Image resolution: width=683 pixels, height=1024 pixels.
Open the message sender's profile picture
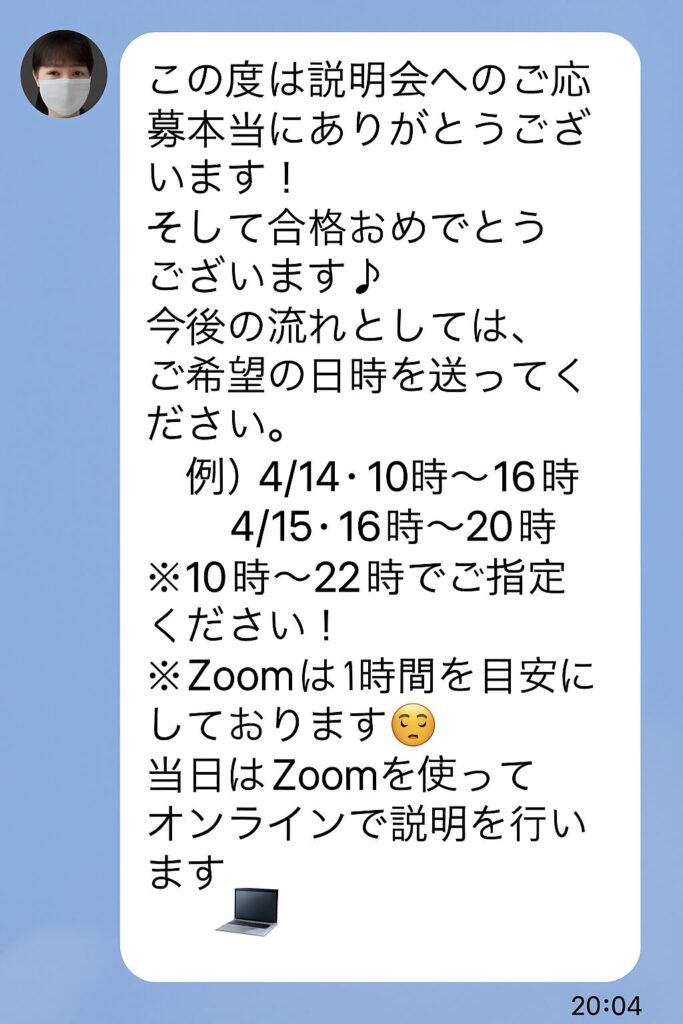(64, 73)
